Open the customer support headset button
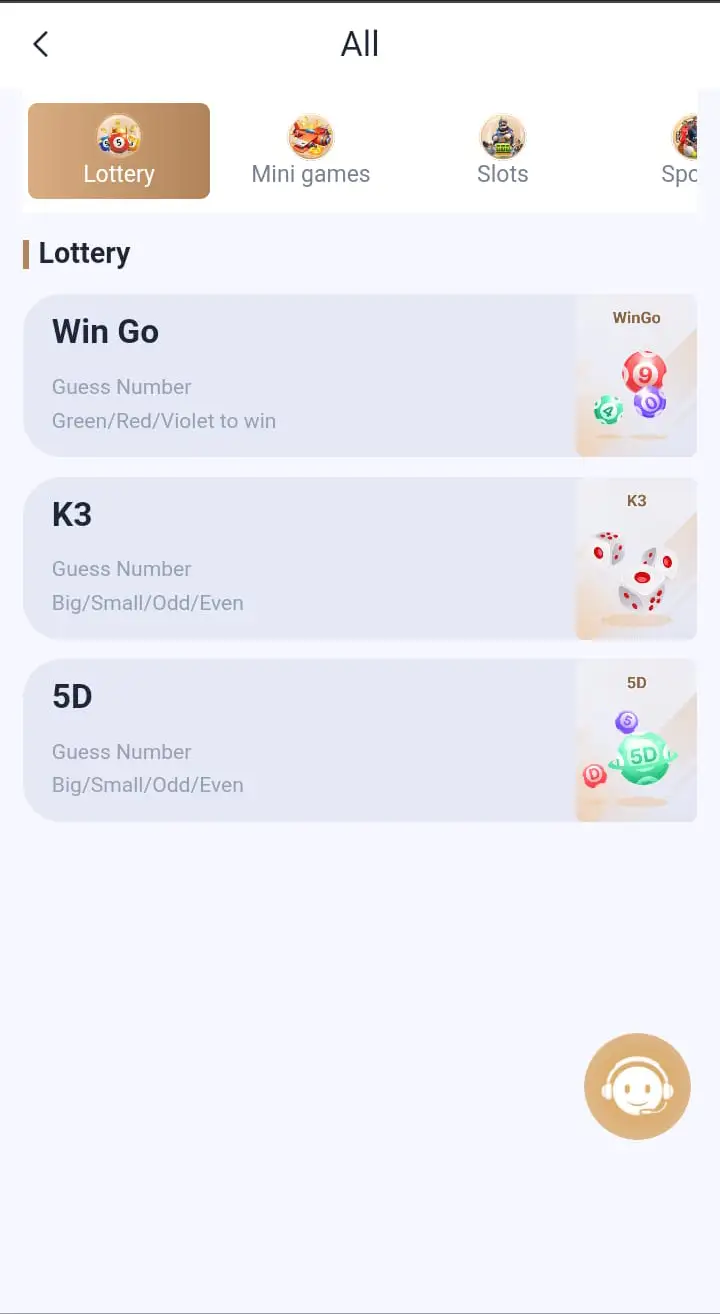 637,1086
